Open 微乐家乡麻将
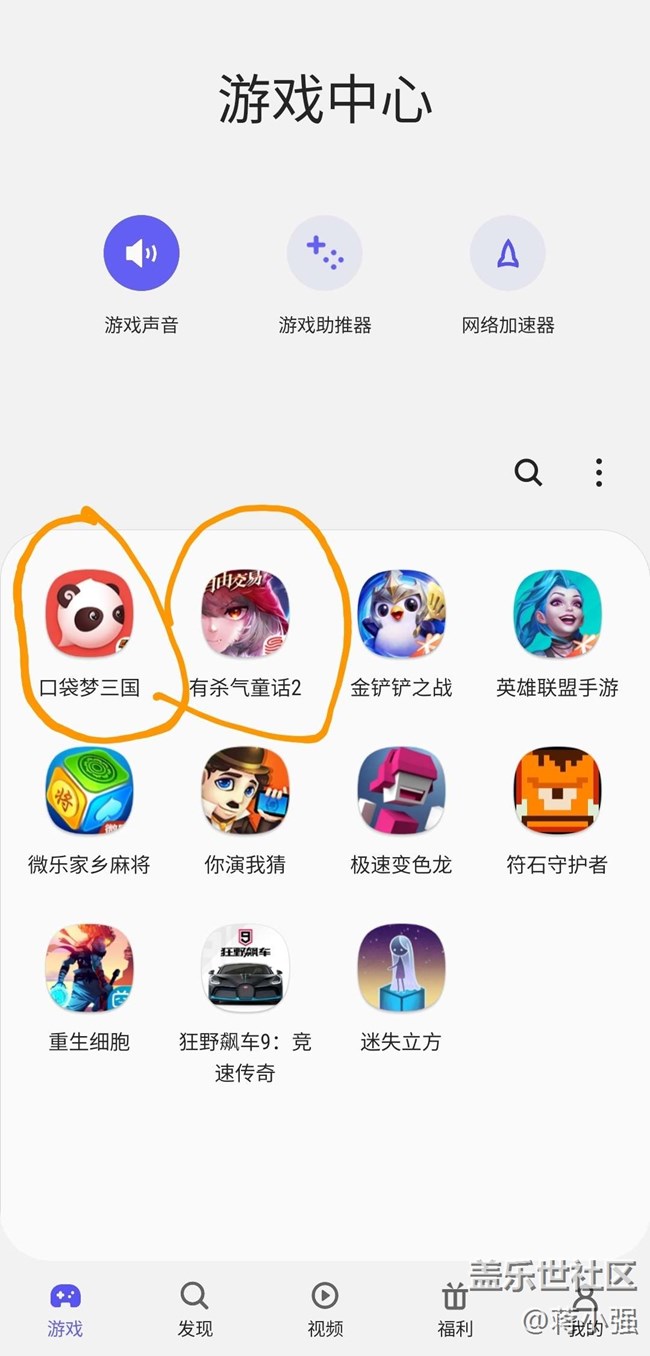 tap(89, 791)
